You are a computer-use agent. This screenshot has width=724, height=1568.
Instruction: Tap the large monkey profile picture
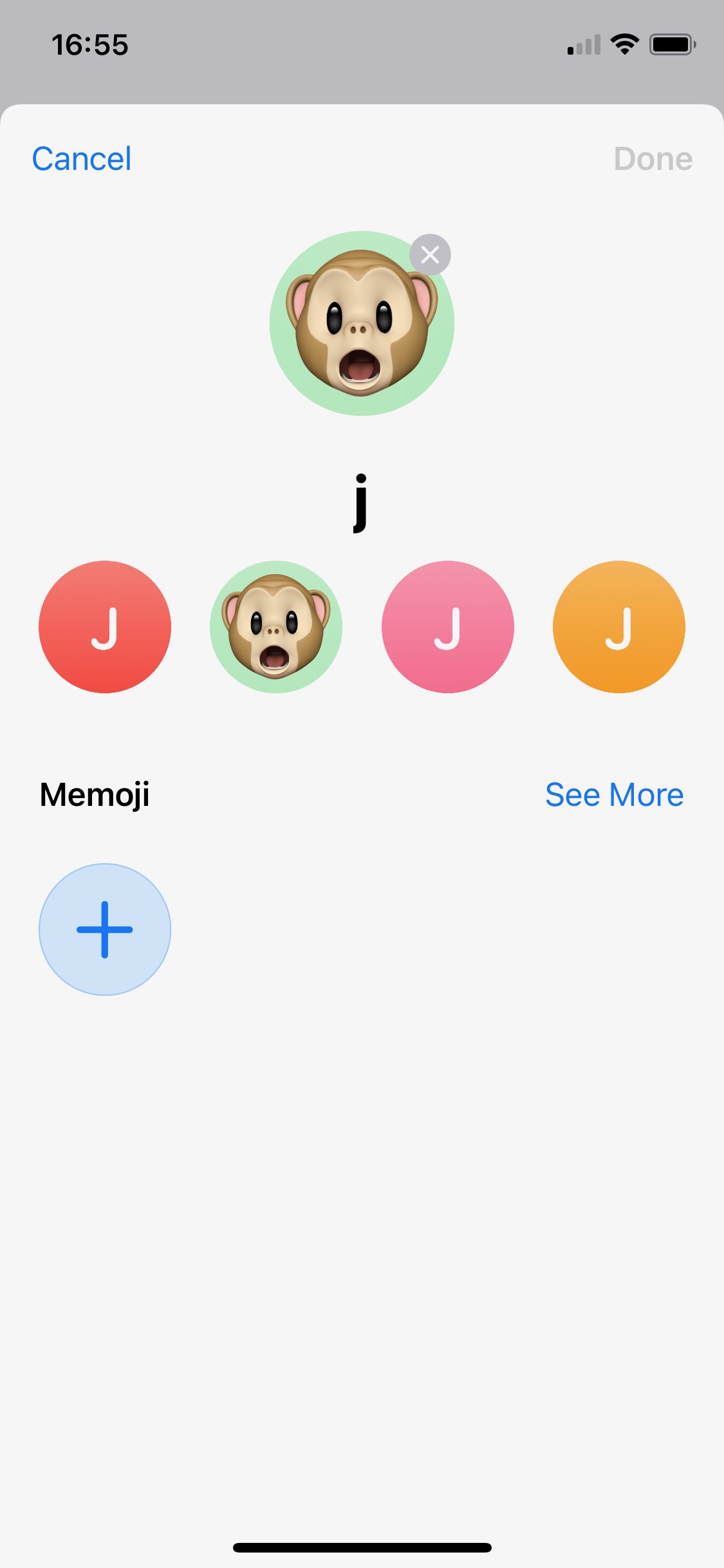point(362,323)
